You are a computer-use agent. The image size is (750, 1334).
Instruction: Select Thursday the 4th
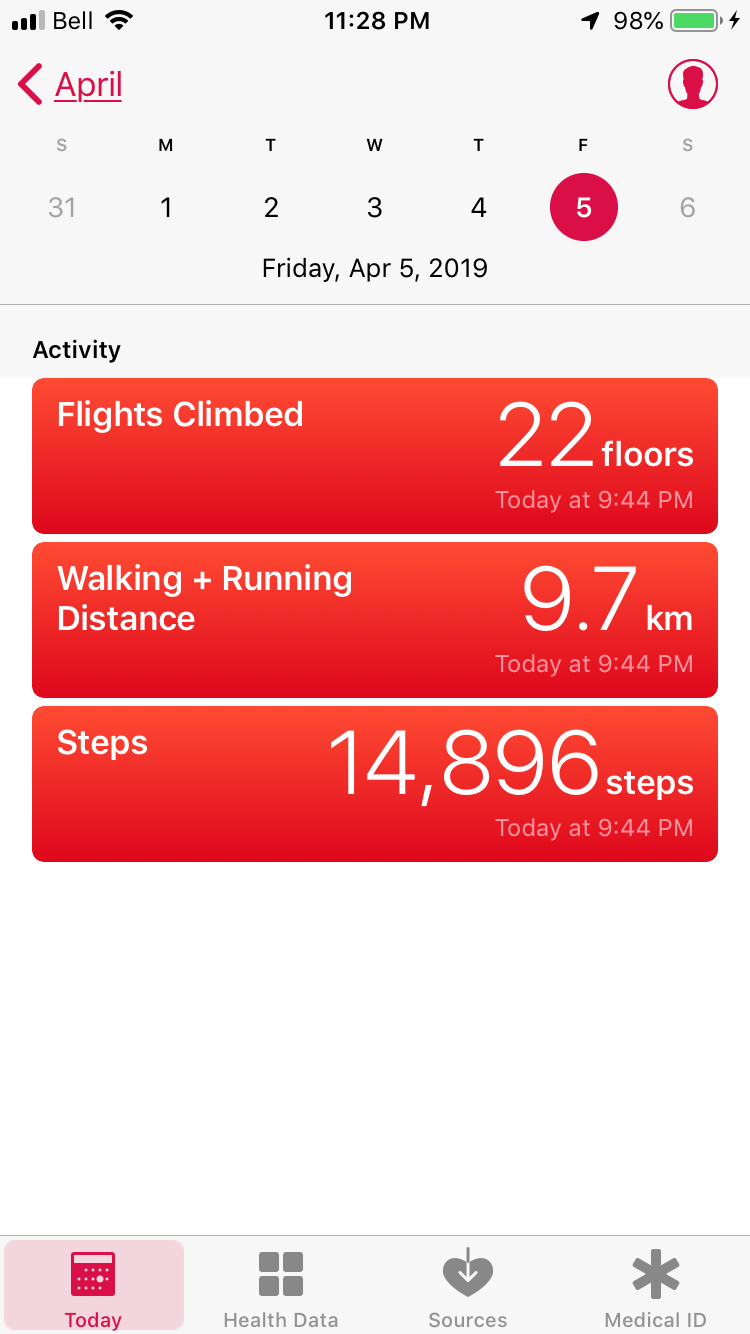coord(479,208)
